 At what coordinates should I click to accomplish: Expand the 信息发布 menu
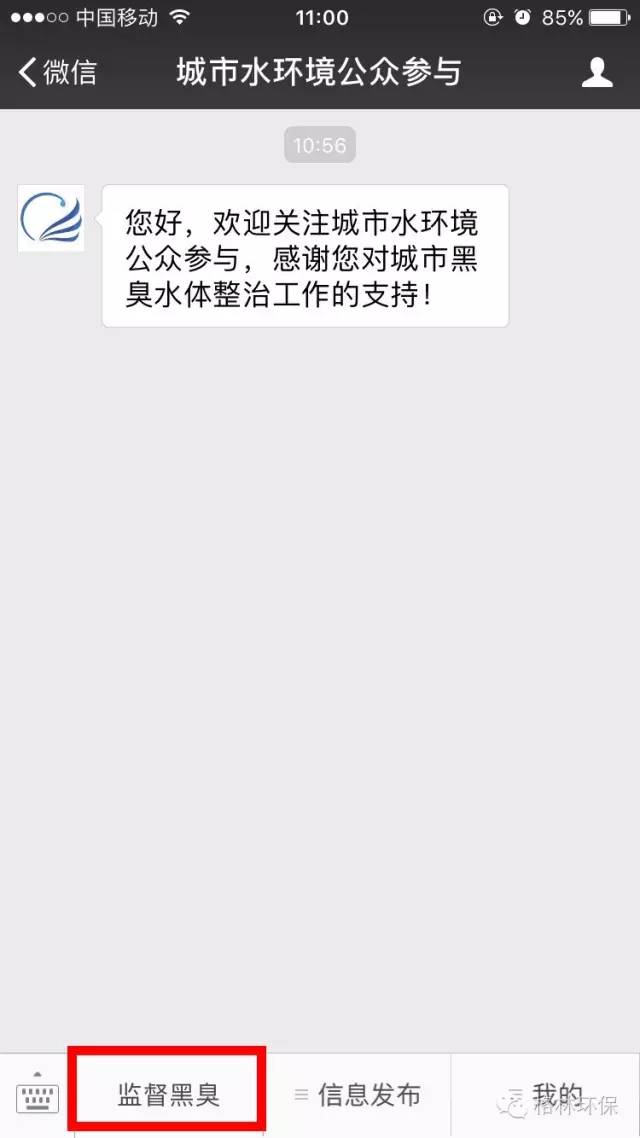[357, 1094]
